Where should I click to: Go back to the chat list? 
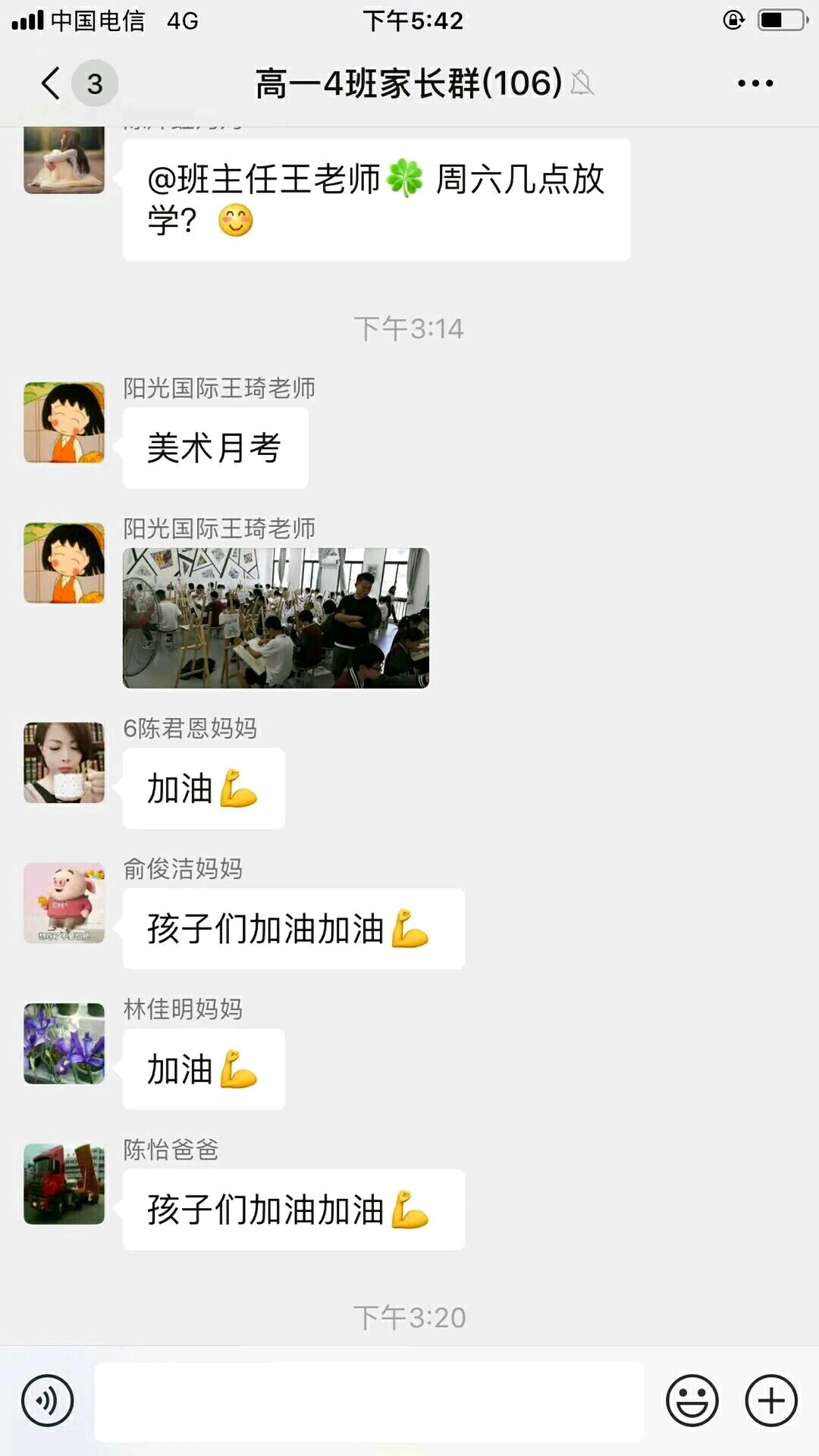pyautogui.click(x=52, y=83)
